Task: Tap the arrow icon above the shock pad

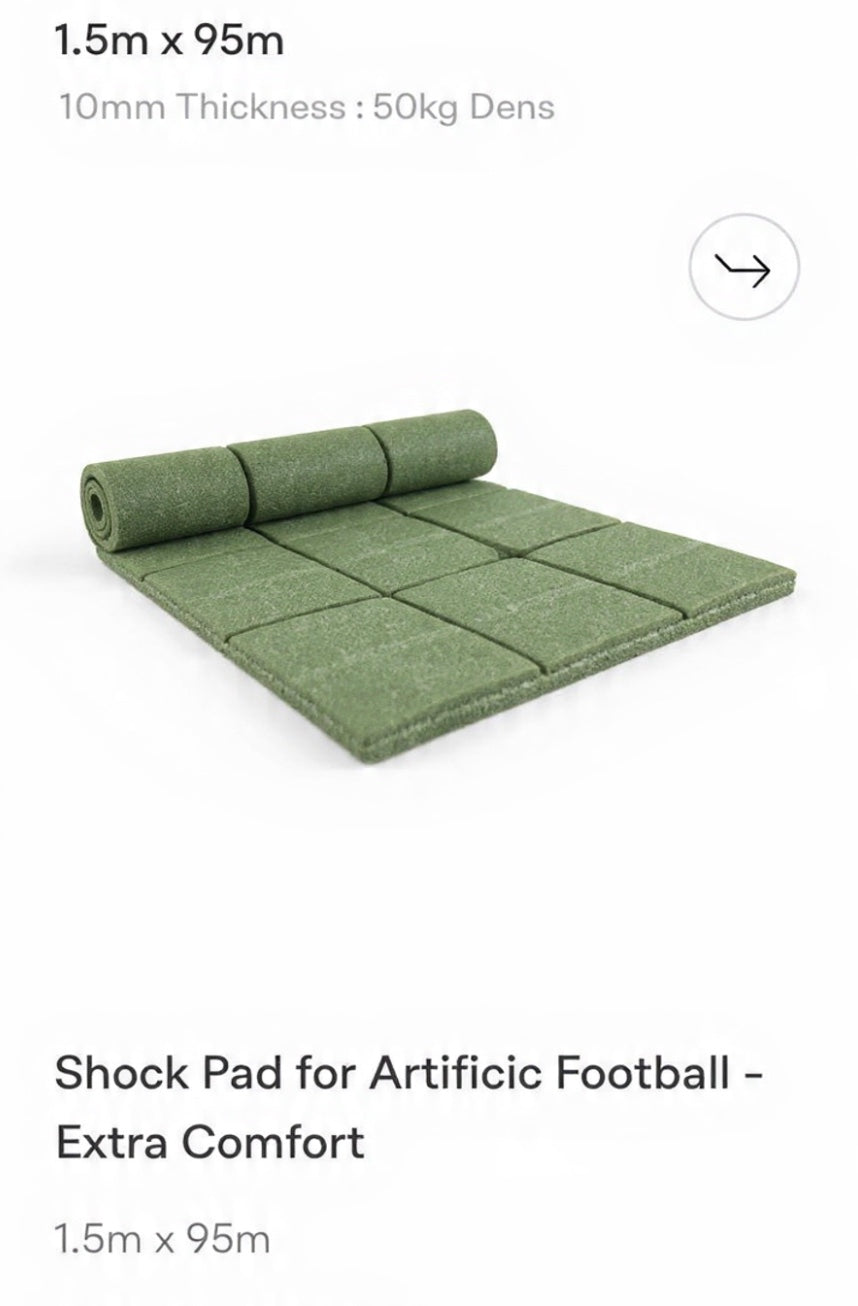Action: click(744, 268)
